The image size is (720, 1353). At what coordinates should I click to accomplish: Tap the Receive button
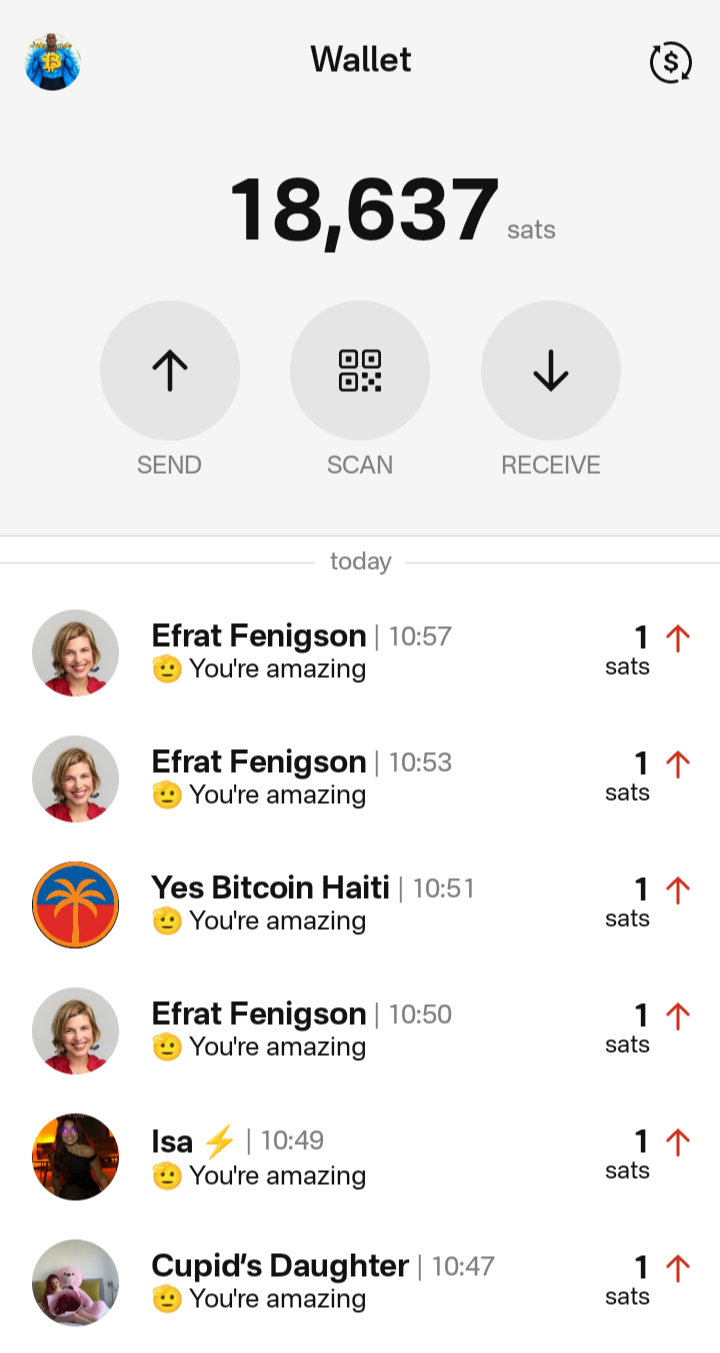point(550,371)
